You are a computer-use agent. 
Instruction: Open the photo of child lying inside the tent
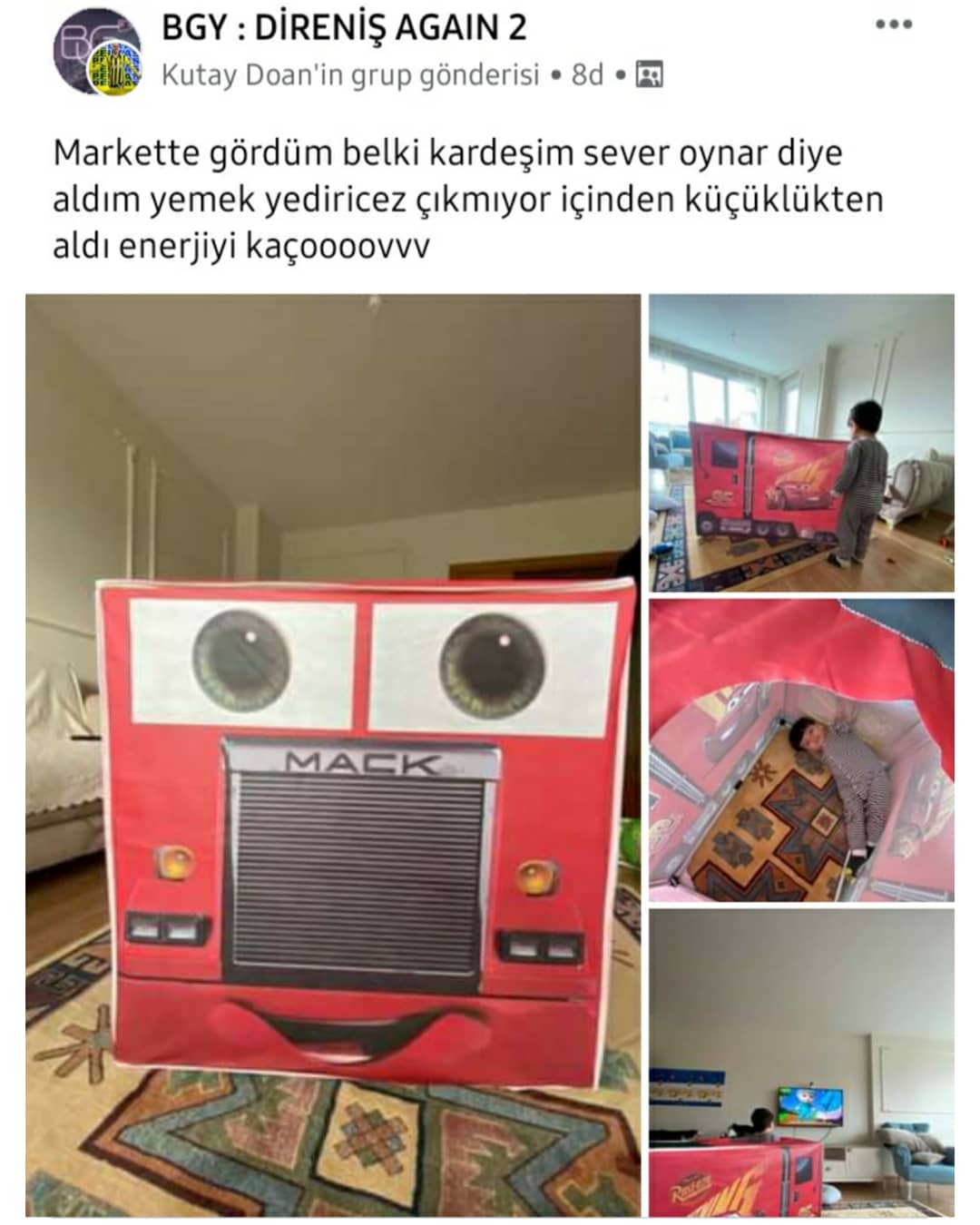pyautogui.click(x=801, y=750)
